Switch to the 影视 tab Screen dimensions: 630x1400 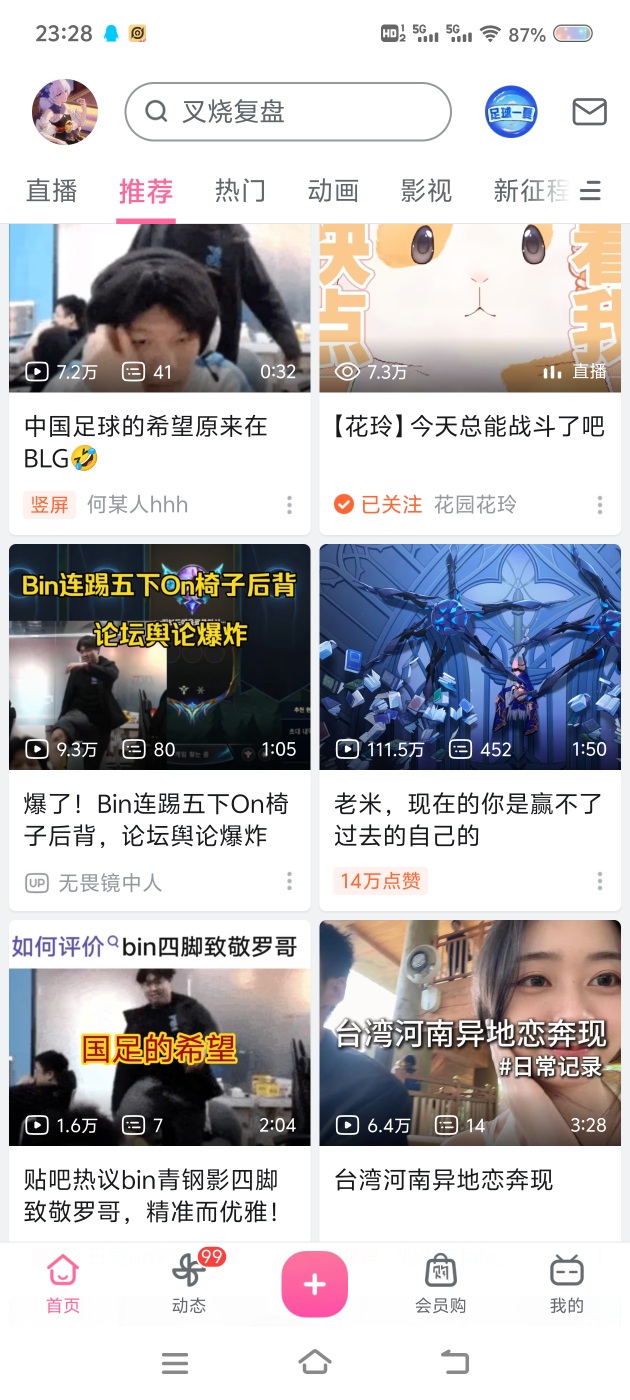pyautogui.click(x=426, y=191)
